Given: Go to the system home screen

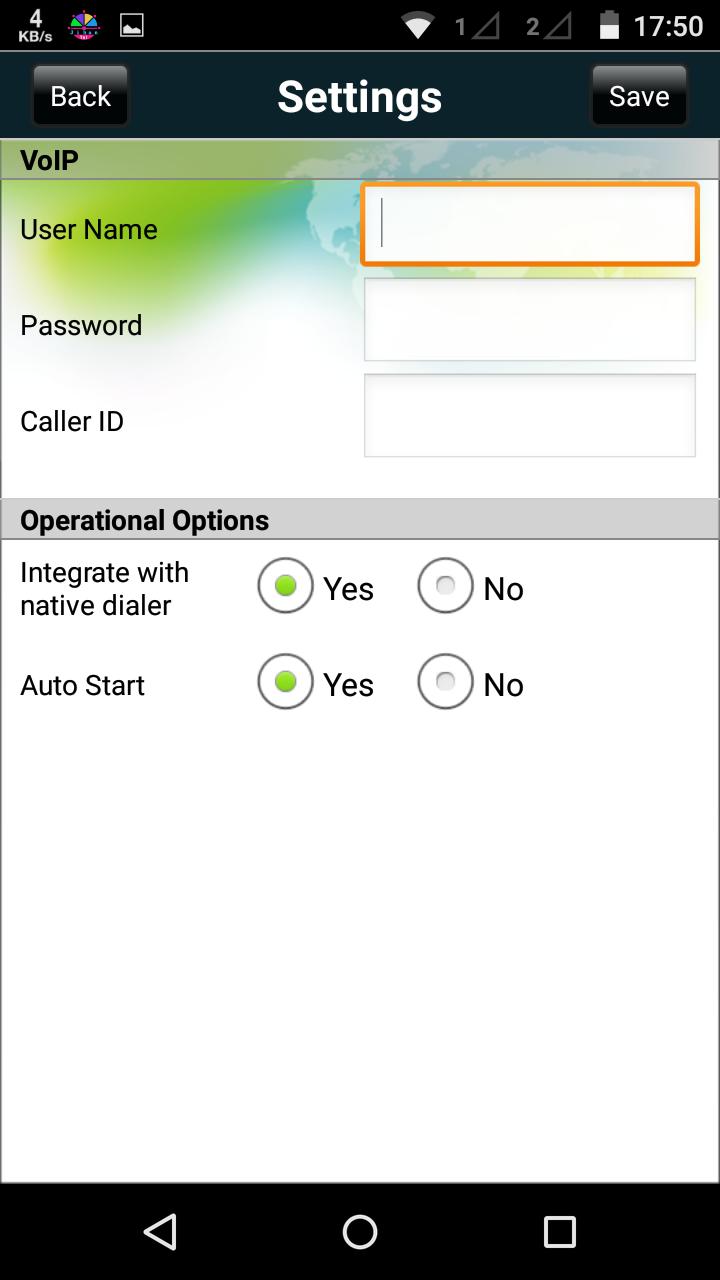Looking at the screenshot, I should [x=360, y=1232].
